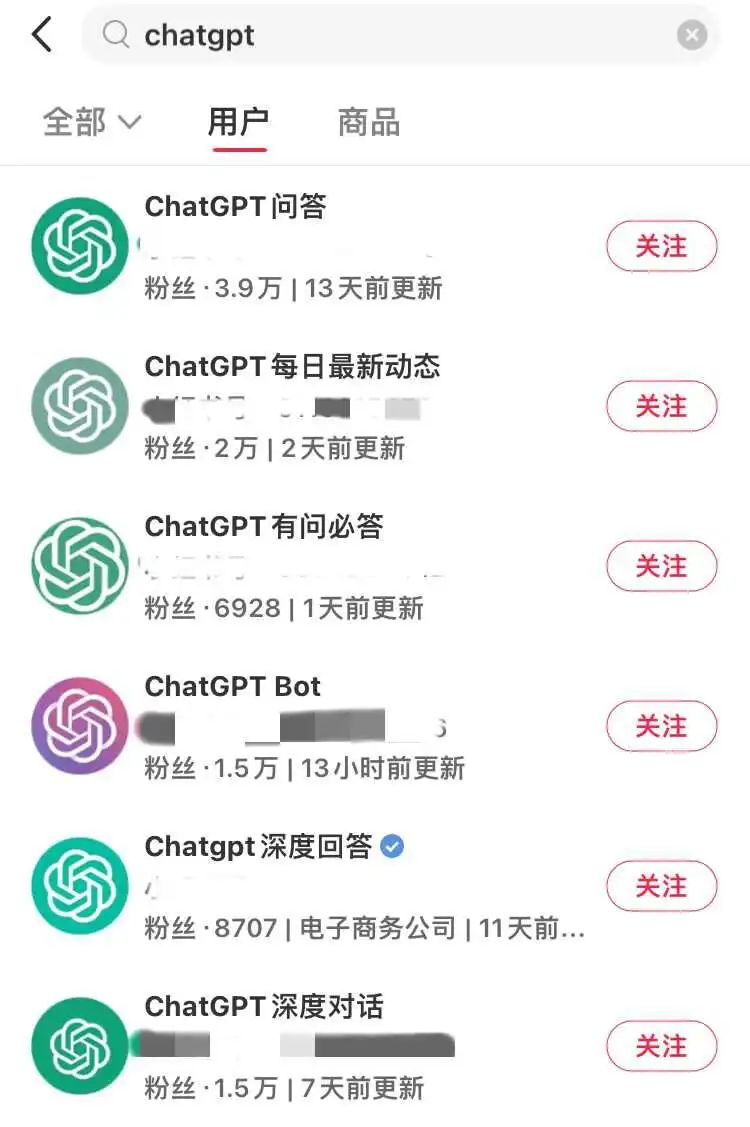Follow the ChatGPT 问答 account

[x=660, y=245]
